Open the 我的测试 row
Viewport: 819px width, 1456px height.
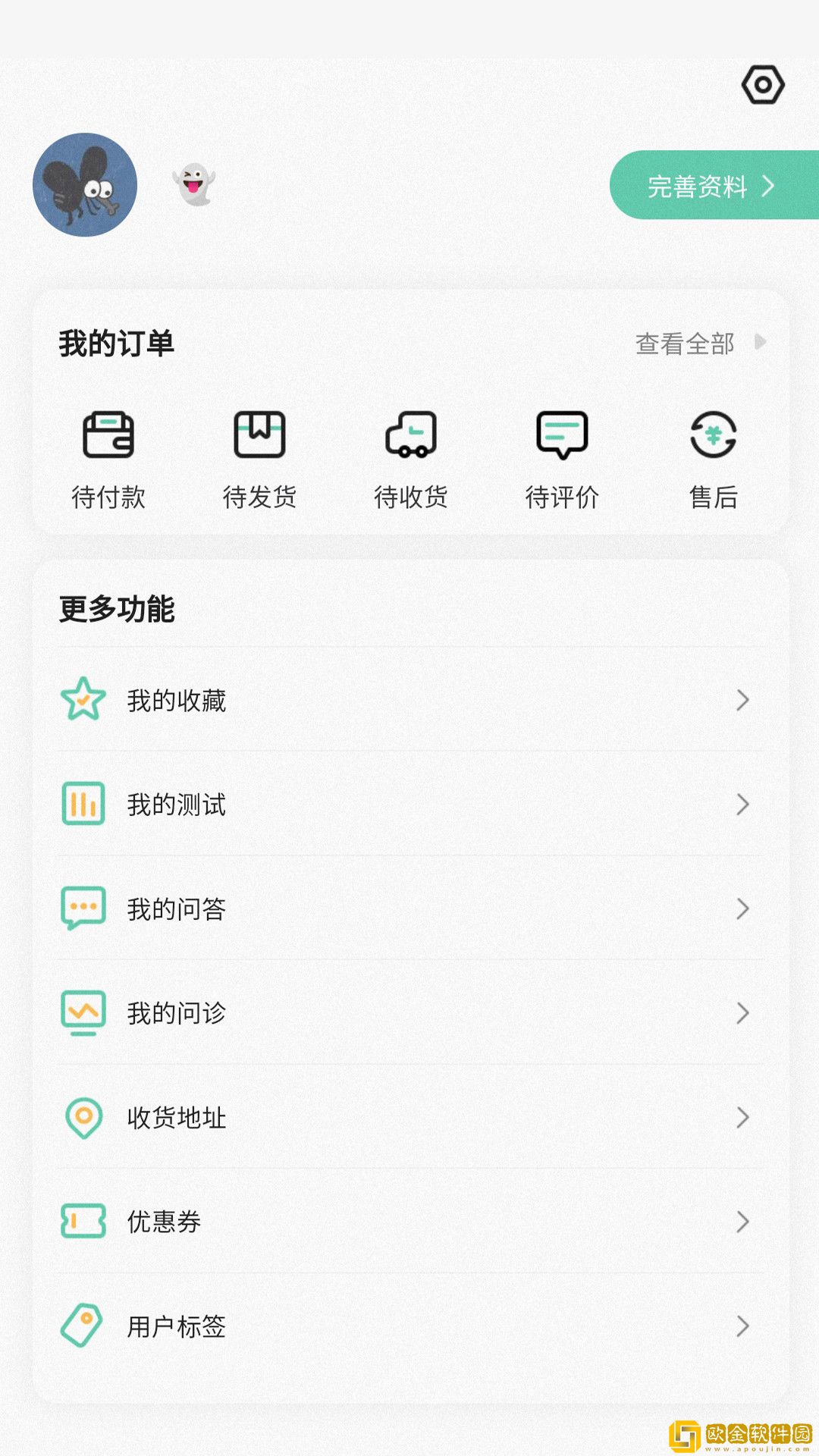tap(409, 804)
